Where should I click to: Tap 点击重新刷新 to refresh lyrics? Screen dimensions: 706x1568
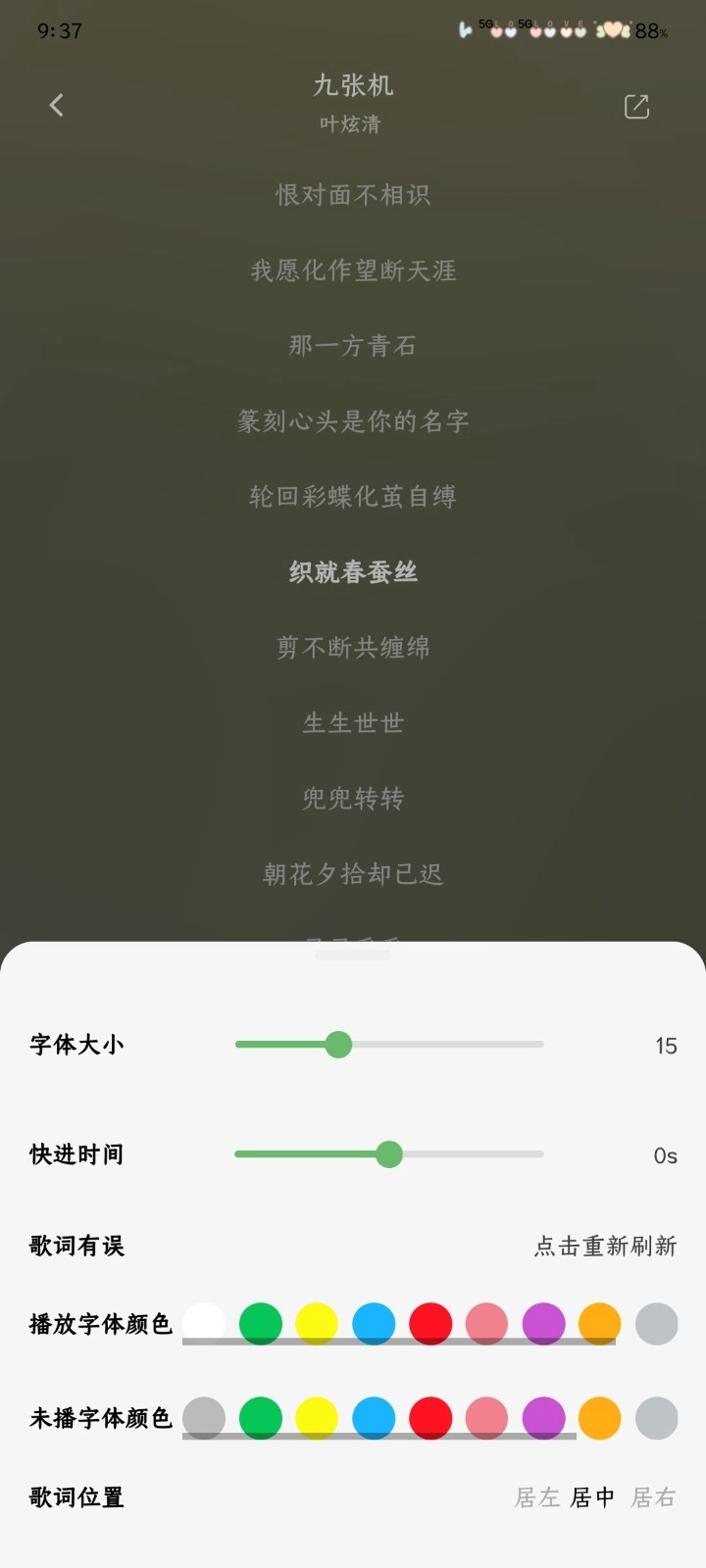(604, 1246)
